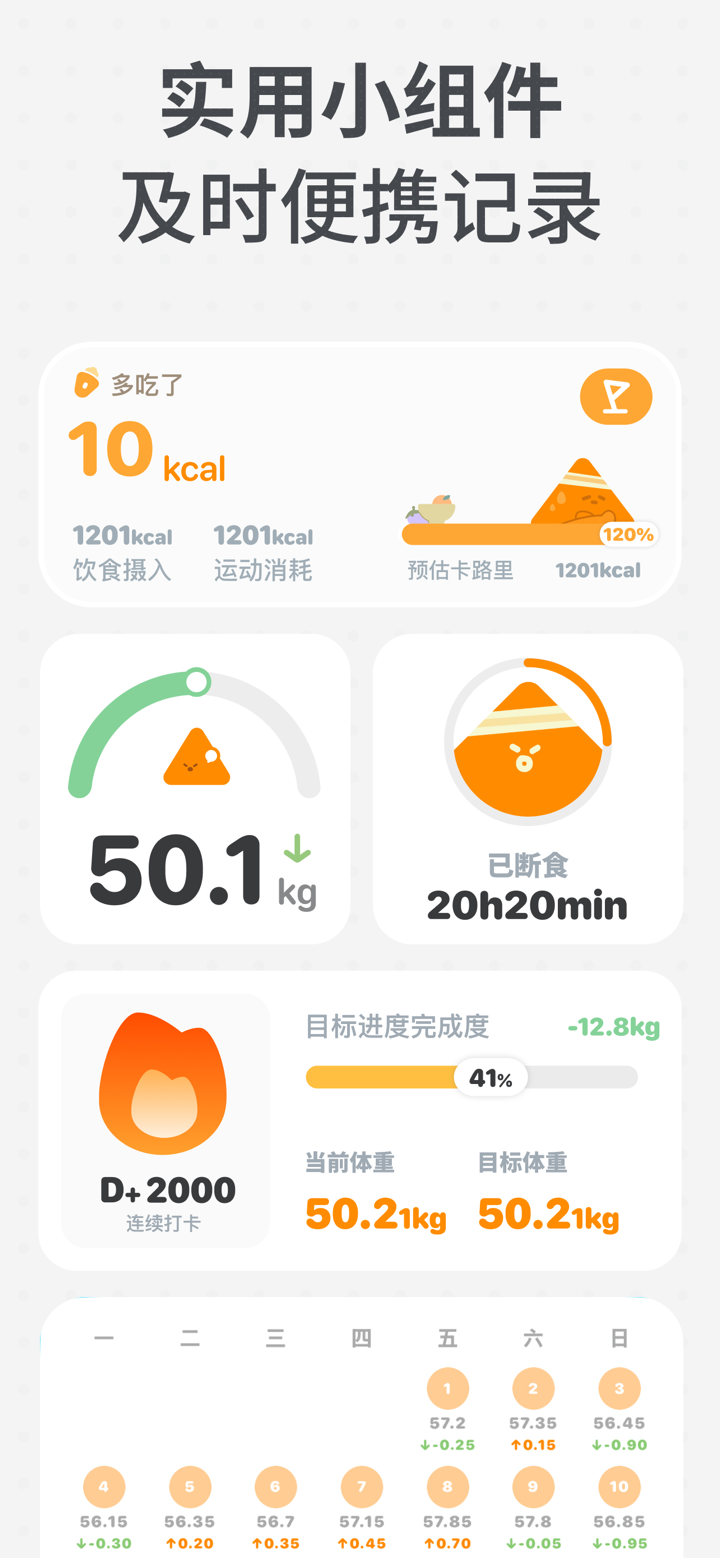Select day 1 circle in the calendar

click(447, 1388)
